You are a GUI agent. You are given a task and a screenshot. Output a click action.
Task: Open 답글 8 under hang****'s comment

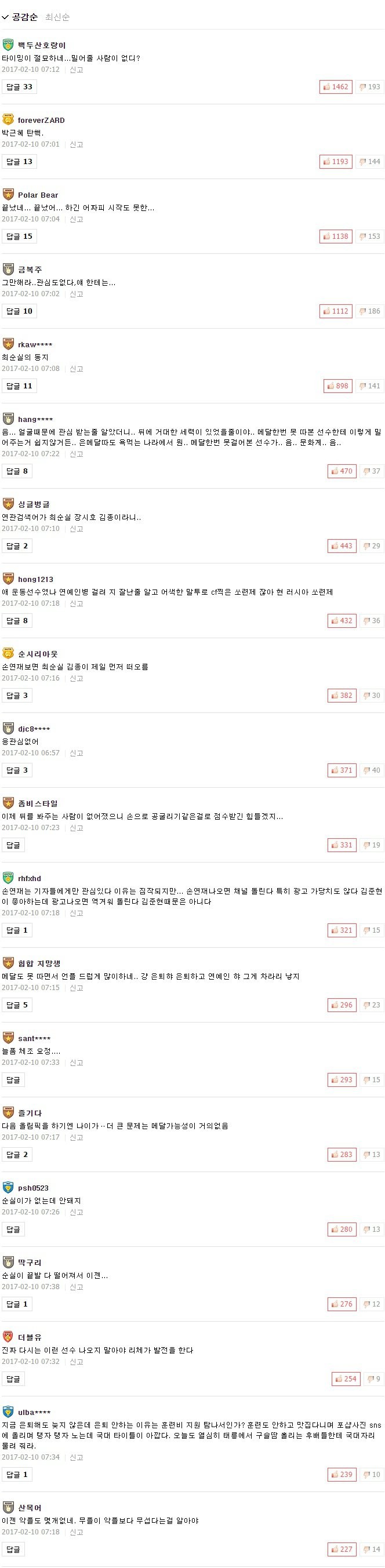(x=16, y=471)
